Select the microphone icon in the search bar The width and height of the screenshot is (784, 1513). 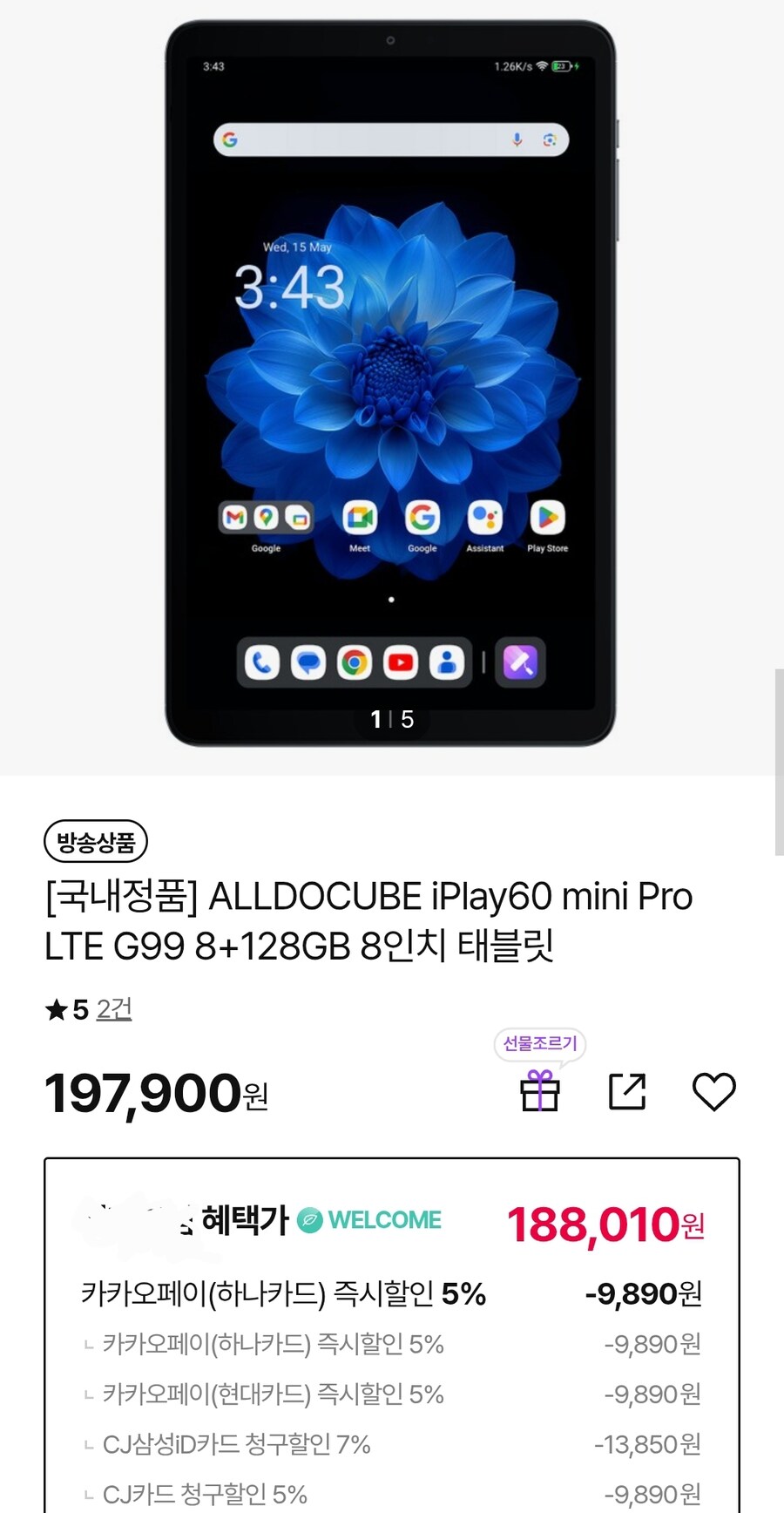517,139
